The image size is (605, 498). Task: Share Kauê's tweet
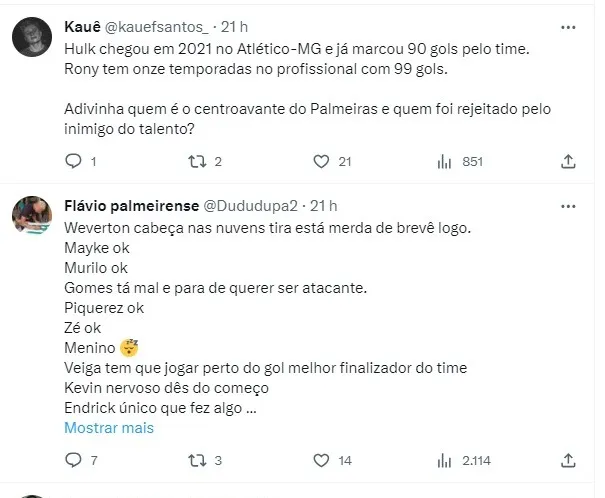click(567, 161)
